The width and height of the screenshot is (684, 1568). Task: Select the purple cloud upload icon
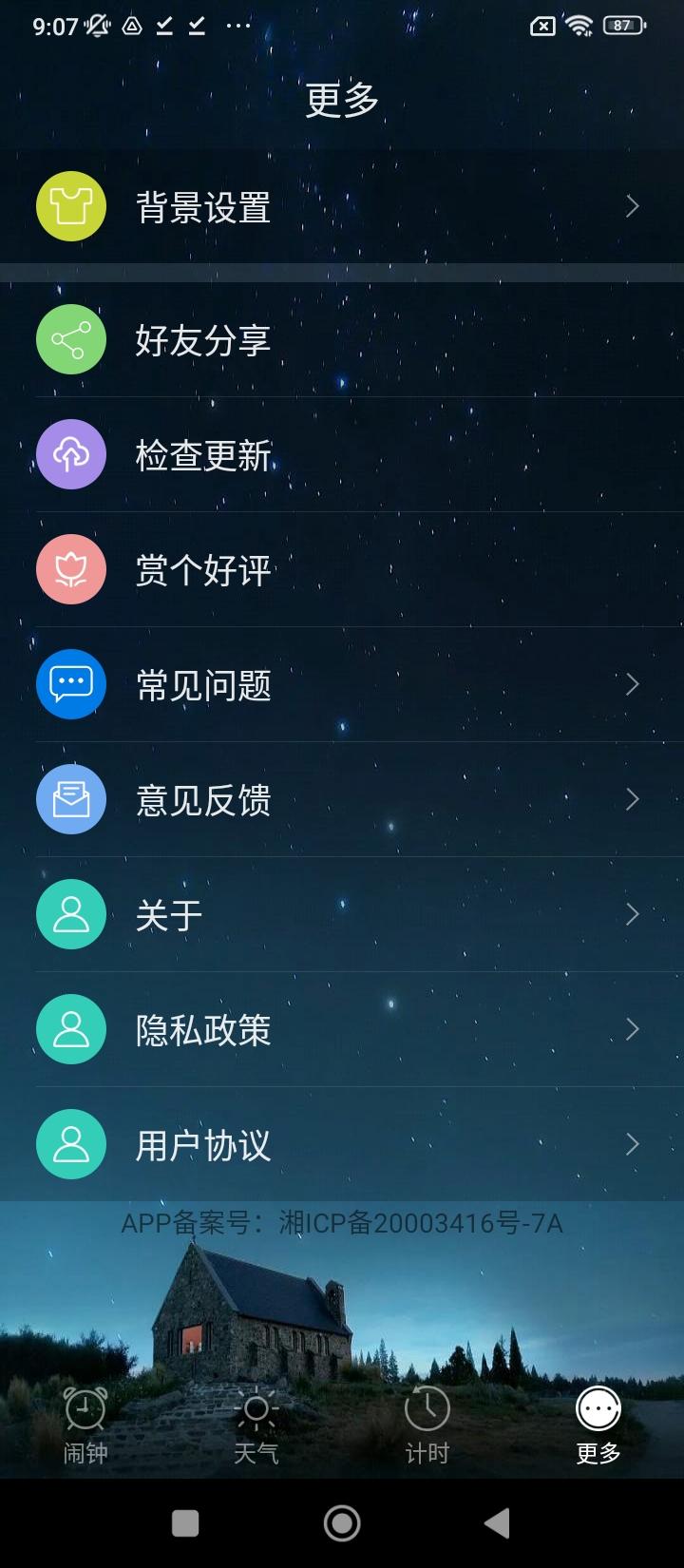[x=70, y=454]
